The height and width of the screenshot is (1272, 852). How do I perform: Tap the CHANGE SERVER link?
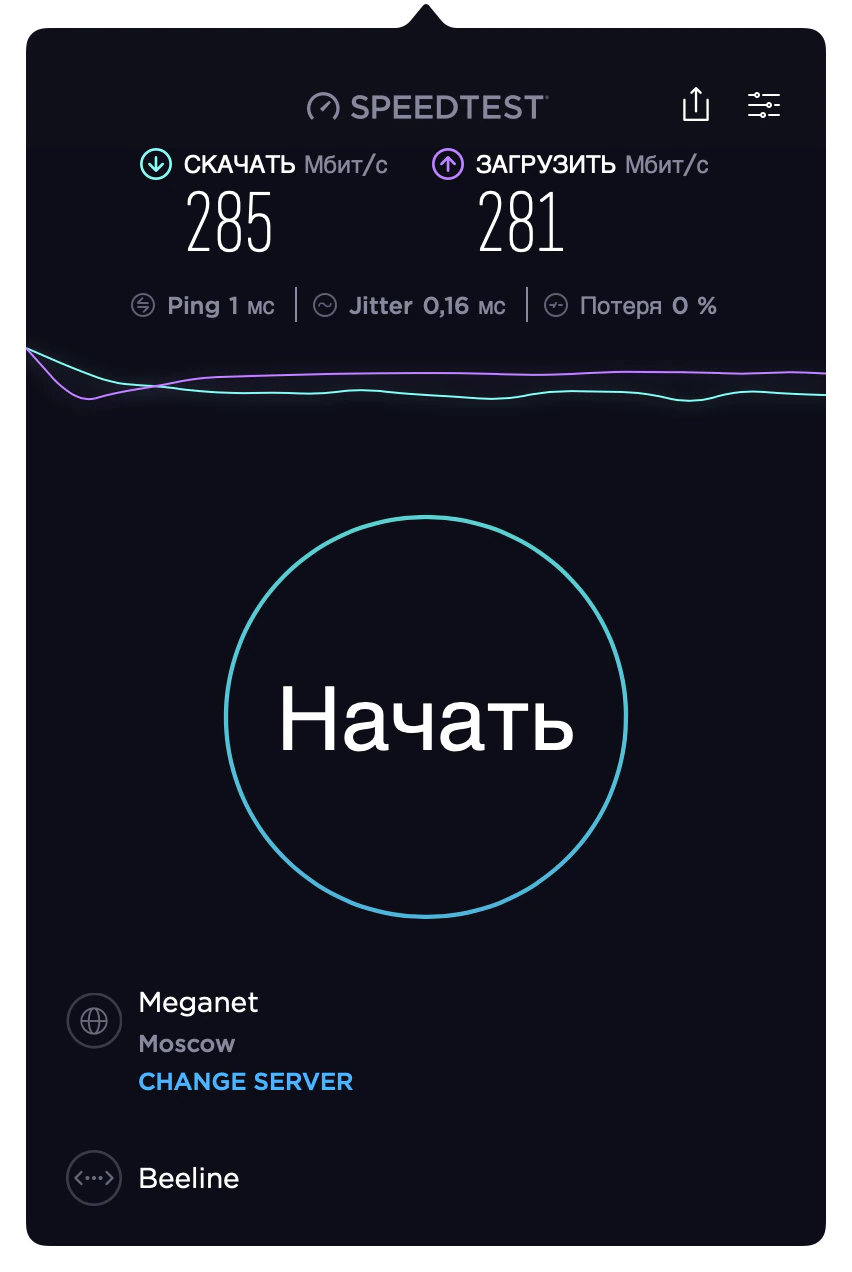[x=245, y=1082]
